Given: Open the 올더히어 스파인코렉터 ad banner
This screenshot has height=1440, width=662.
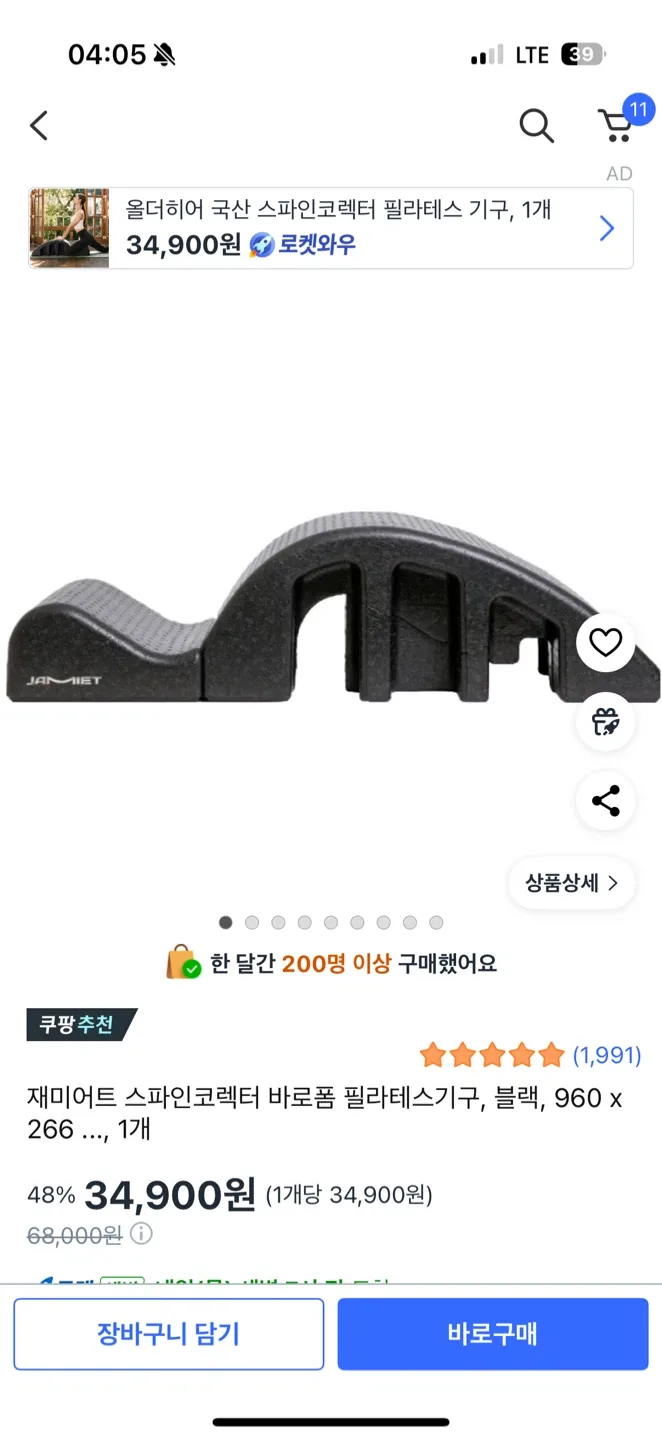Looking at the screenshot, I should click(x=330, y=228).
